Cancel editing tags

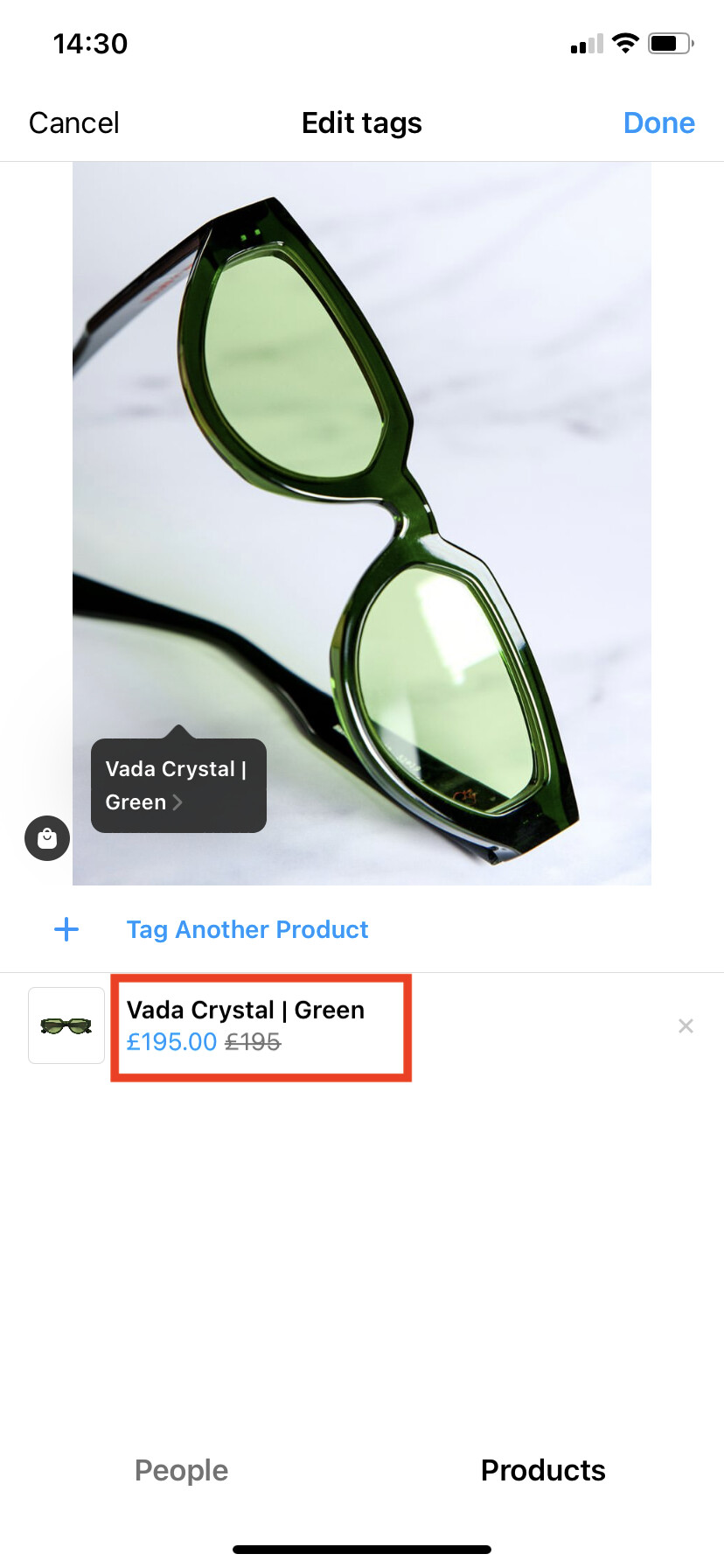(74, 123)
